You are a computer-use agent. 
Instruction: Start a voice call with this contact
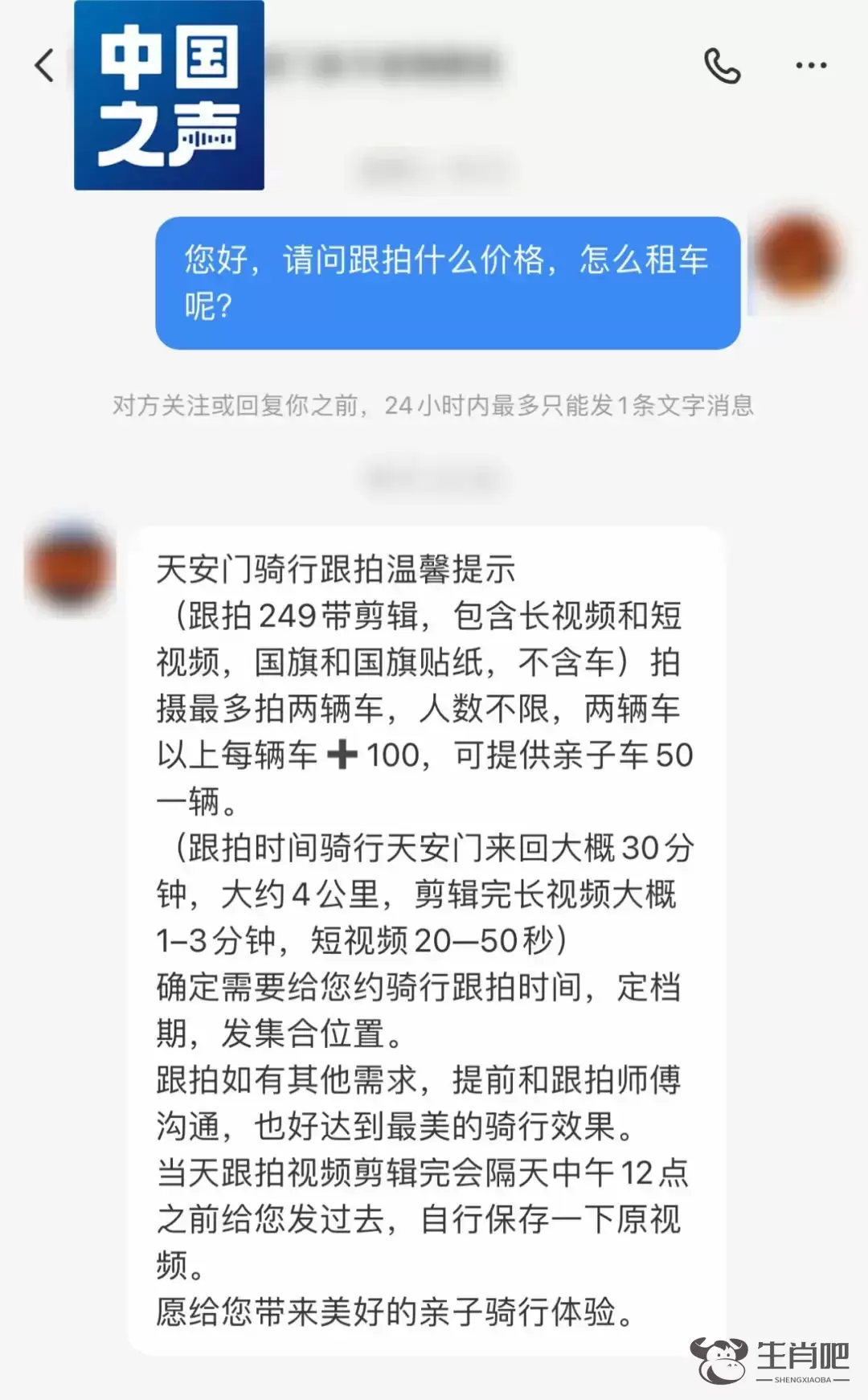tap(722, 66)
